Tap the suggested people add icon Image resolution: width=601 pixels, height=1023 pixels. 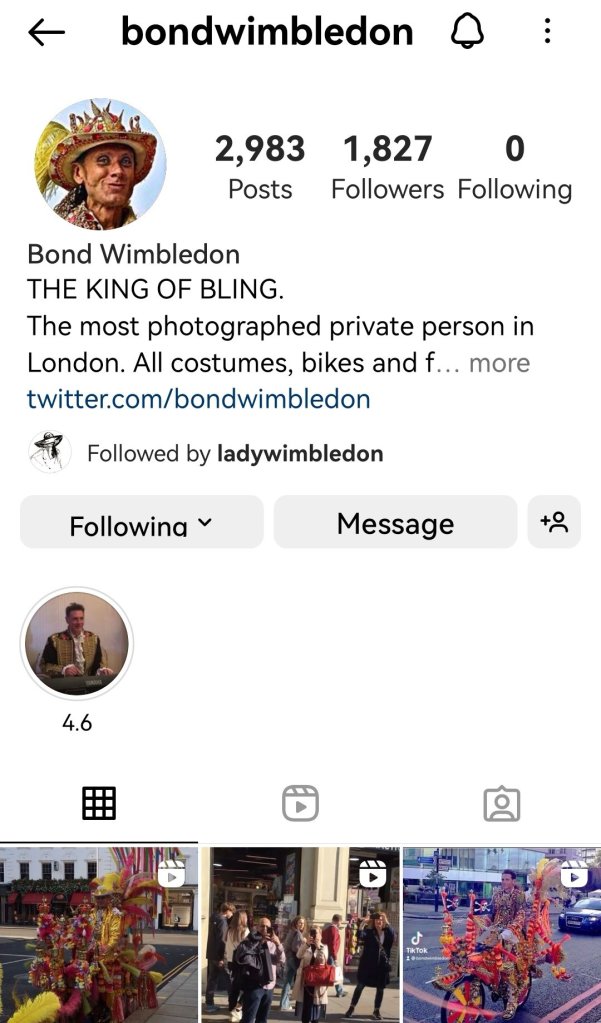pos(554,522)
